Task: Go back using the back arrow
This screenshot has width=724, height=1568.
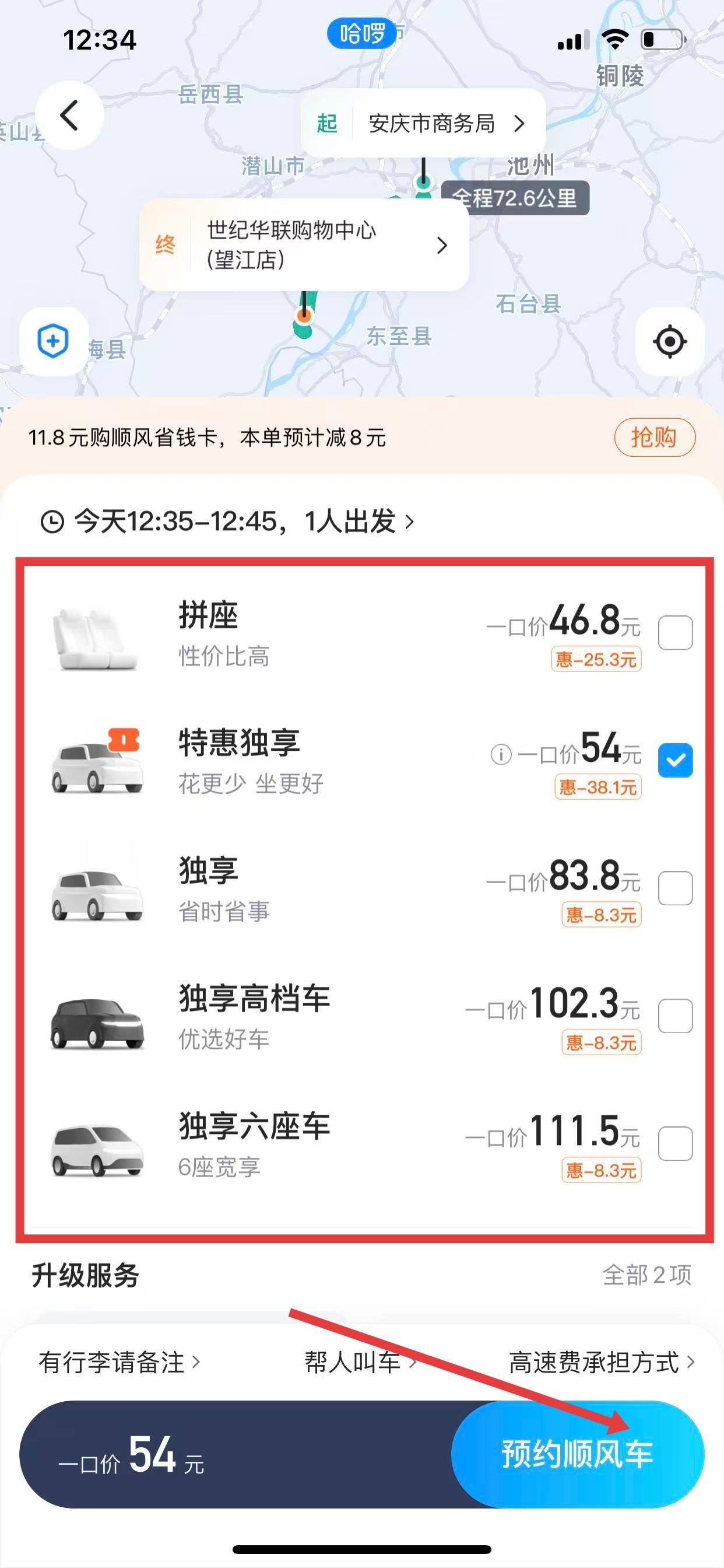Action: (x=69, y=115)
